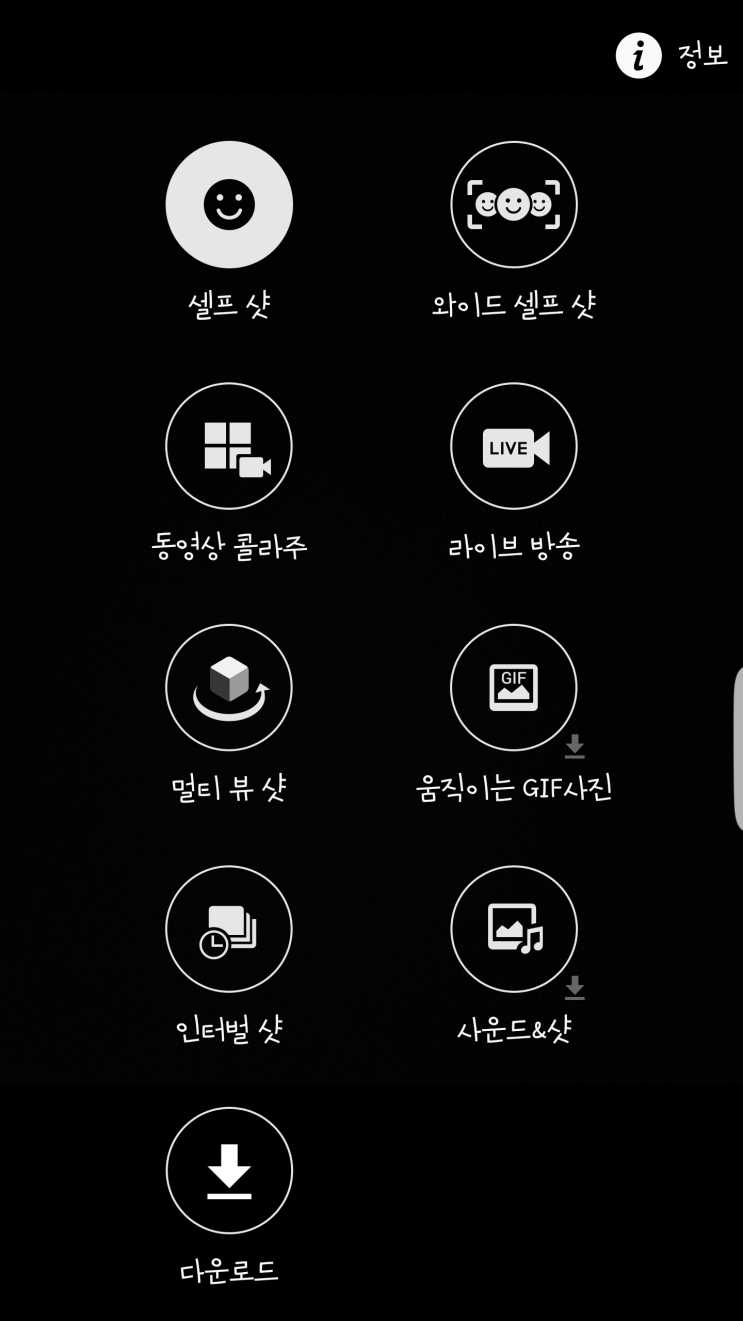Select the 셀프 샷 camera mode
The width and height of the screenshot is (743, 1321).
point(229,205)
